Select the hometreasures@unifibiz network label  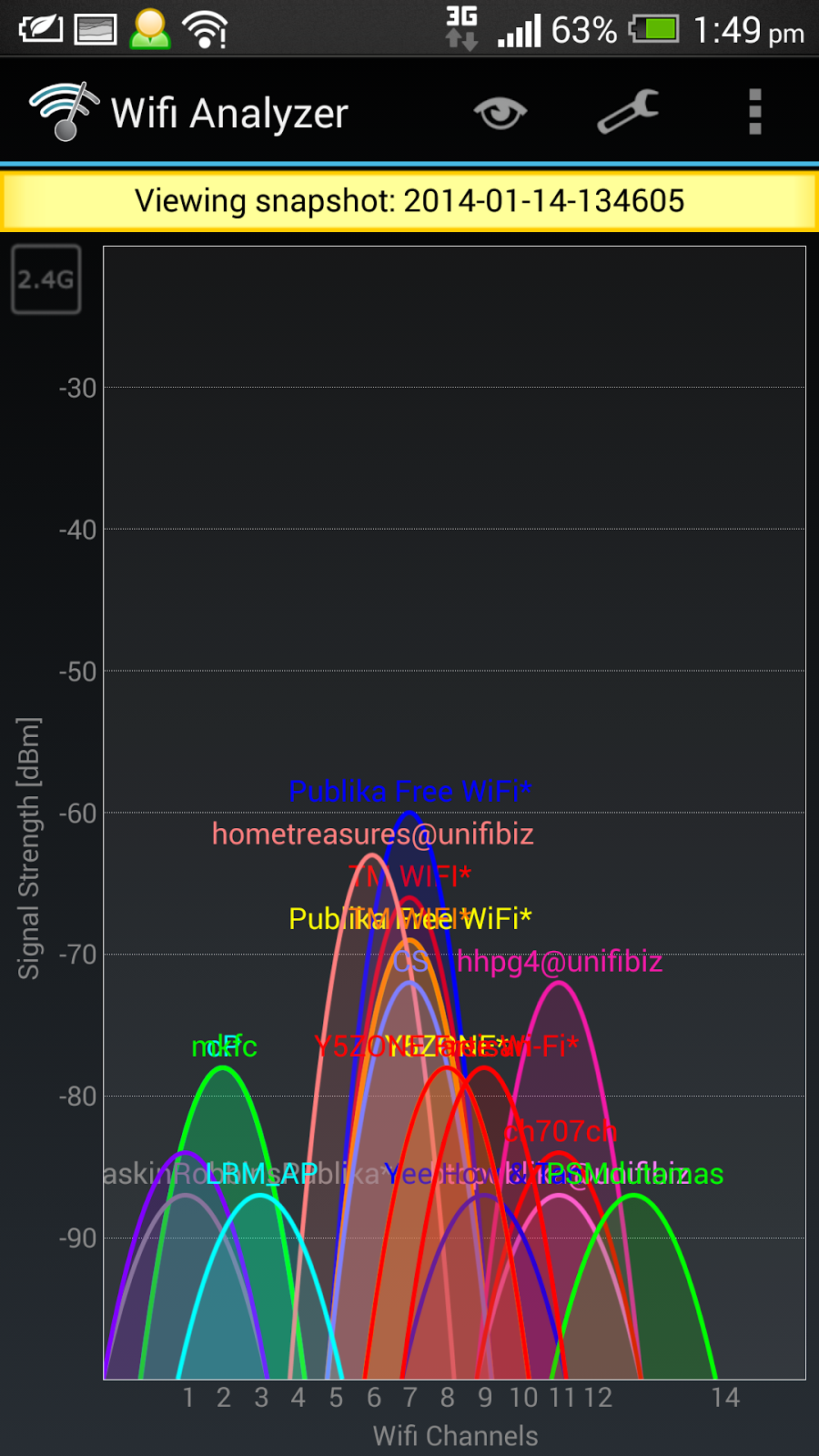click(372, 834)
